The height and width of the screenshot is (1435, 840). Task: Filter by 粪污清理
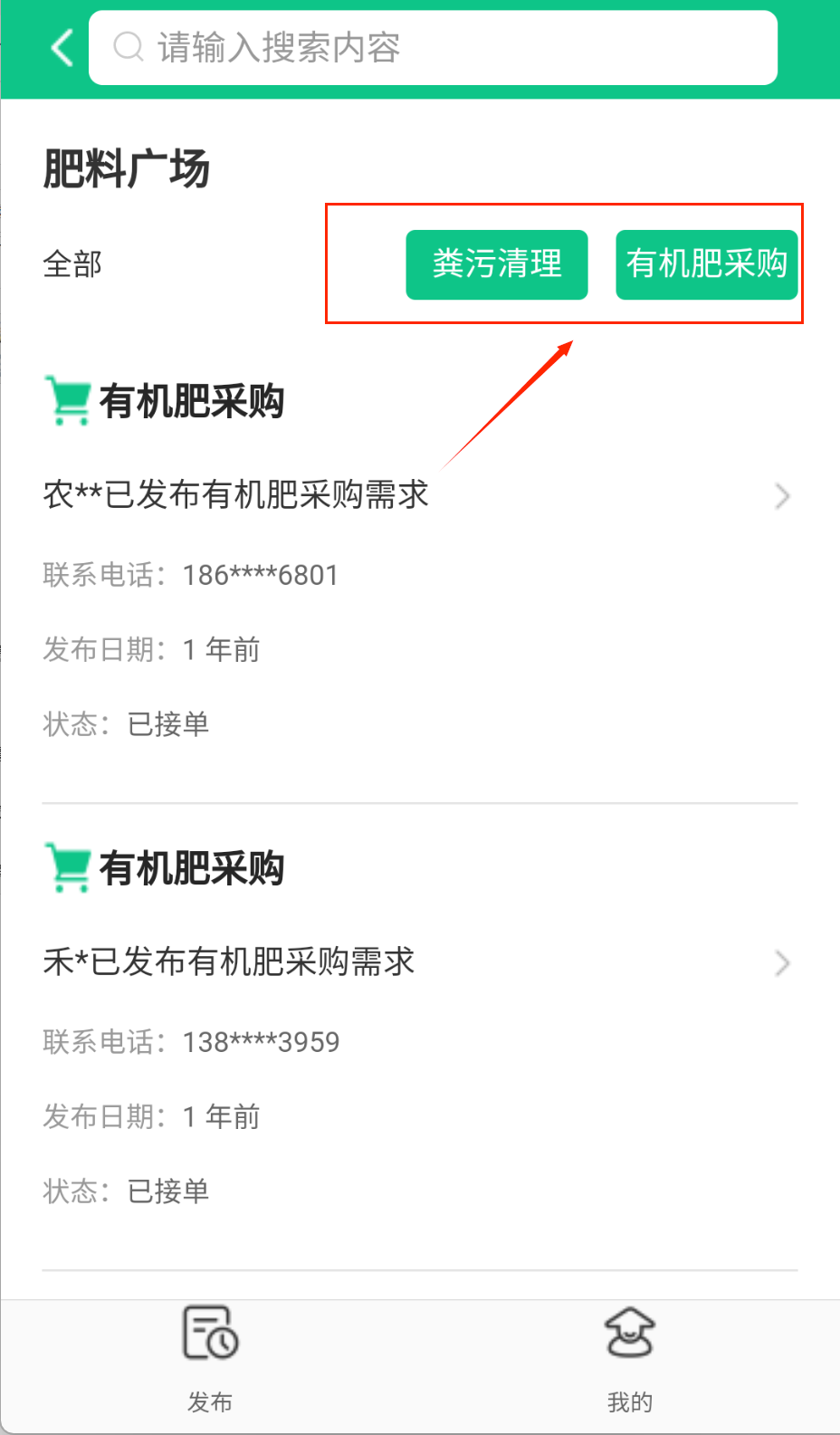click(496, 264)
